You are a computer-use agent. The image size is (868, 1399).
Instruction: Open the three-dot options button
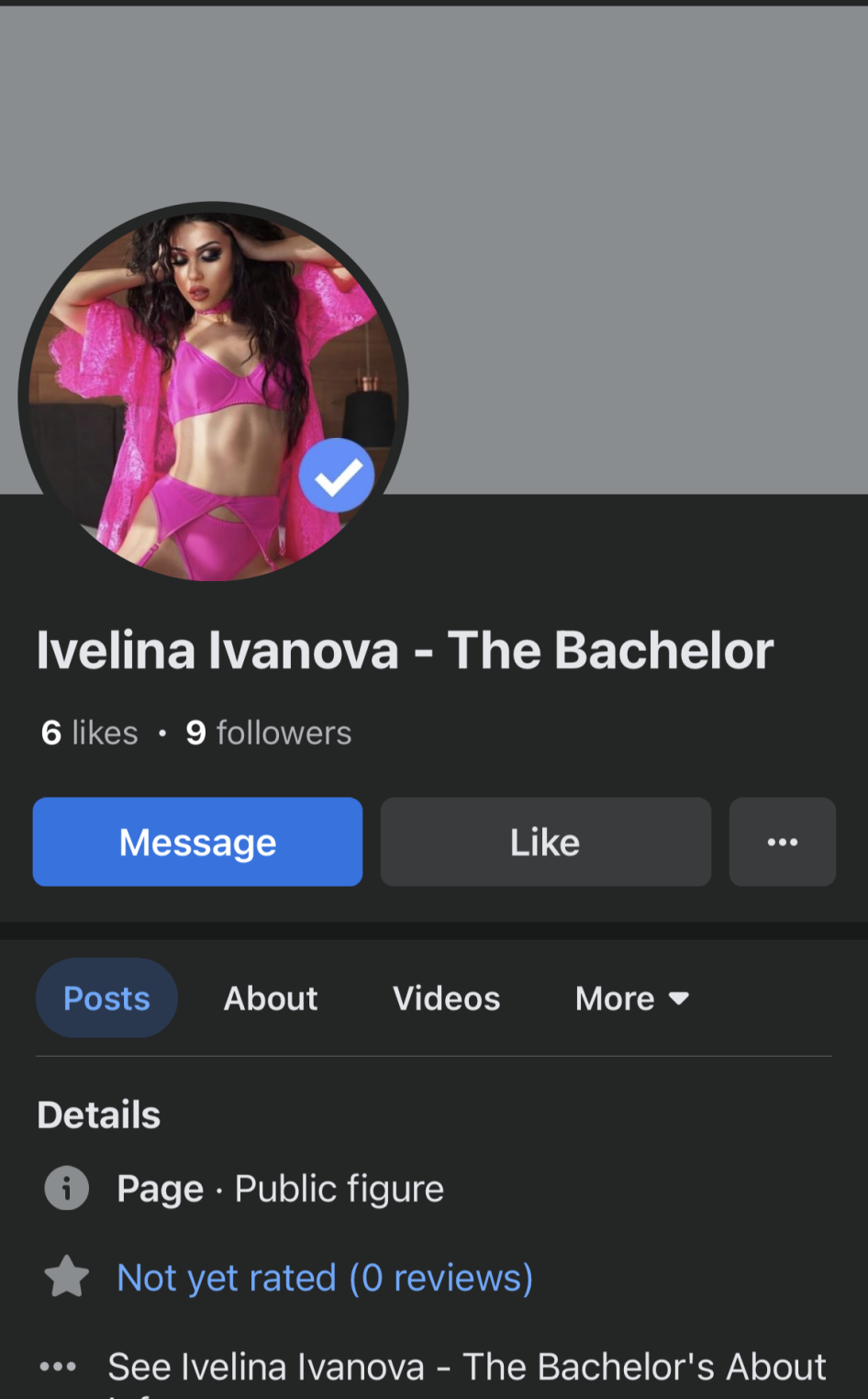782,842
